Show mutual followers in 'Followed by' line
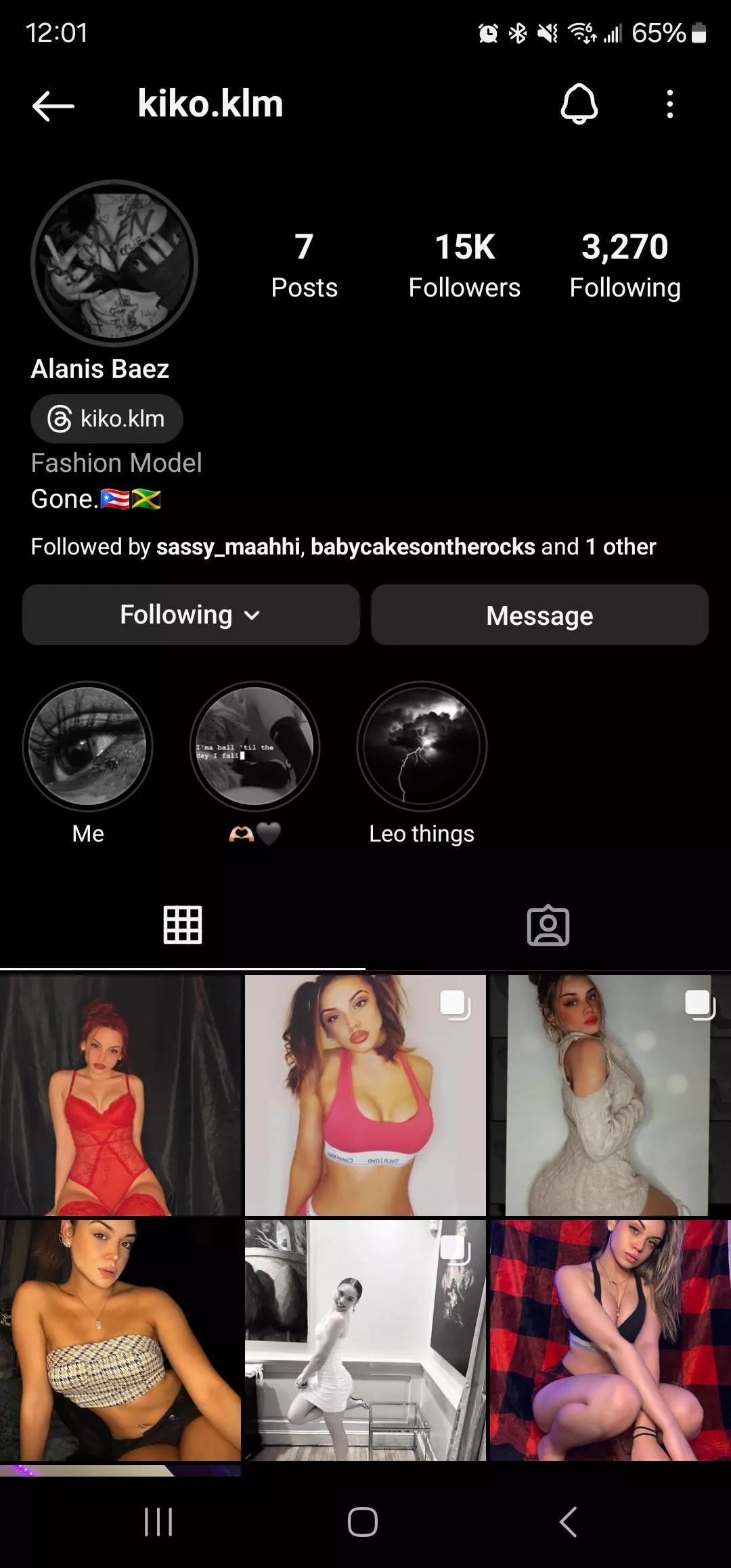Viewport: 731px width, 1568px height. pos(343,546)
